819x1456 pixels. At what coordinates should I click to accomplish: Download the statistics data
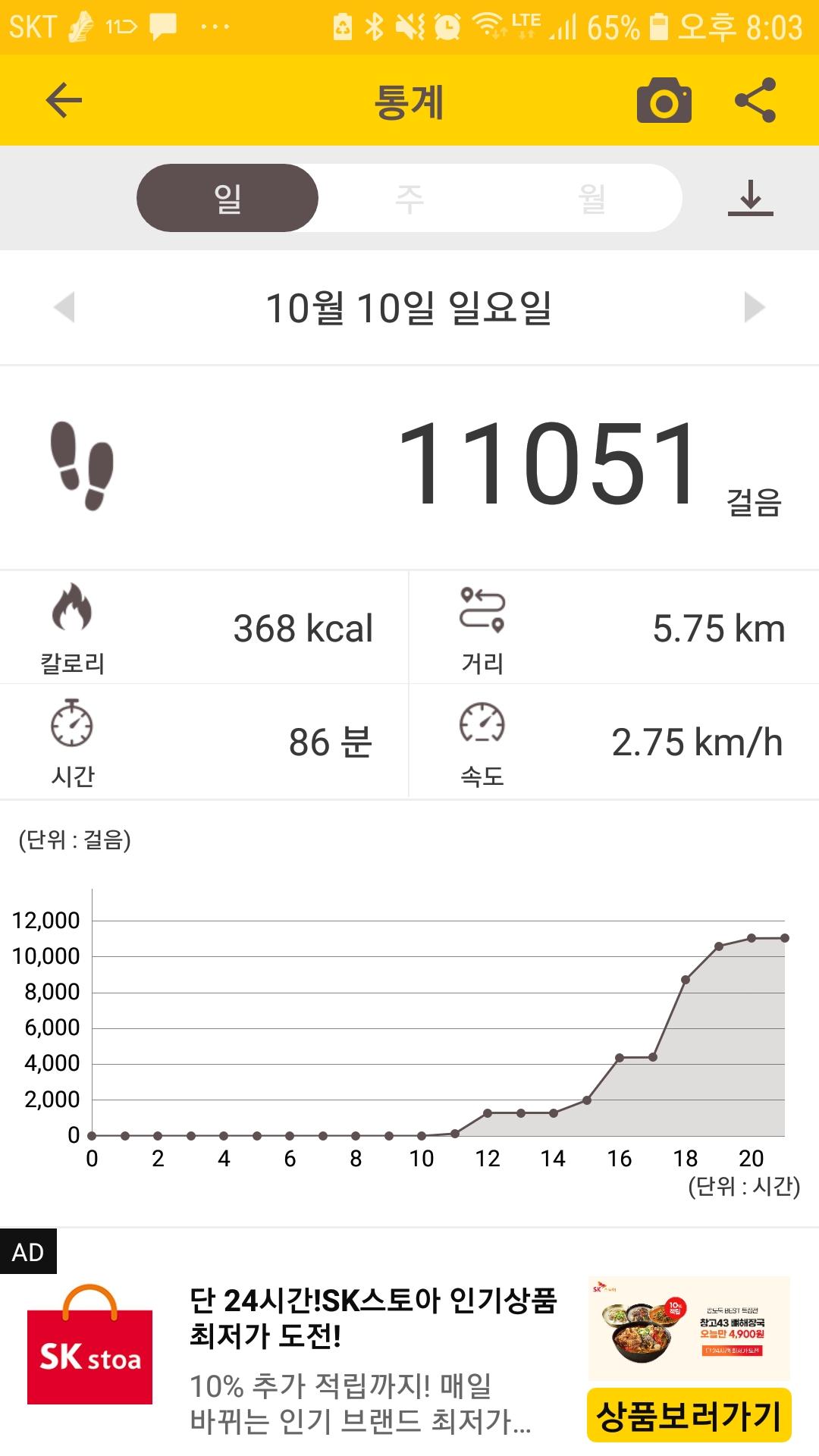coord(750,199)
